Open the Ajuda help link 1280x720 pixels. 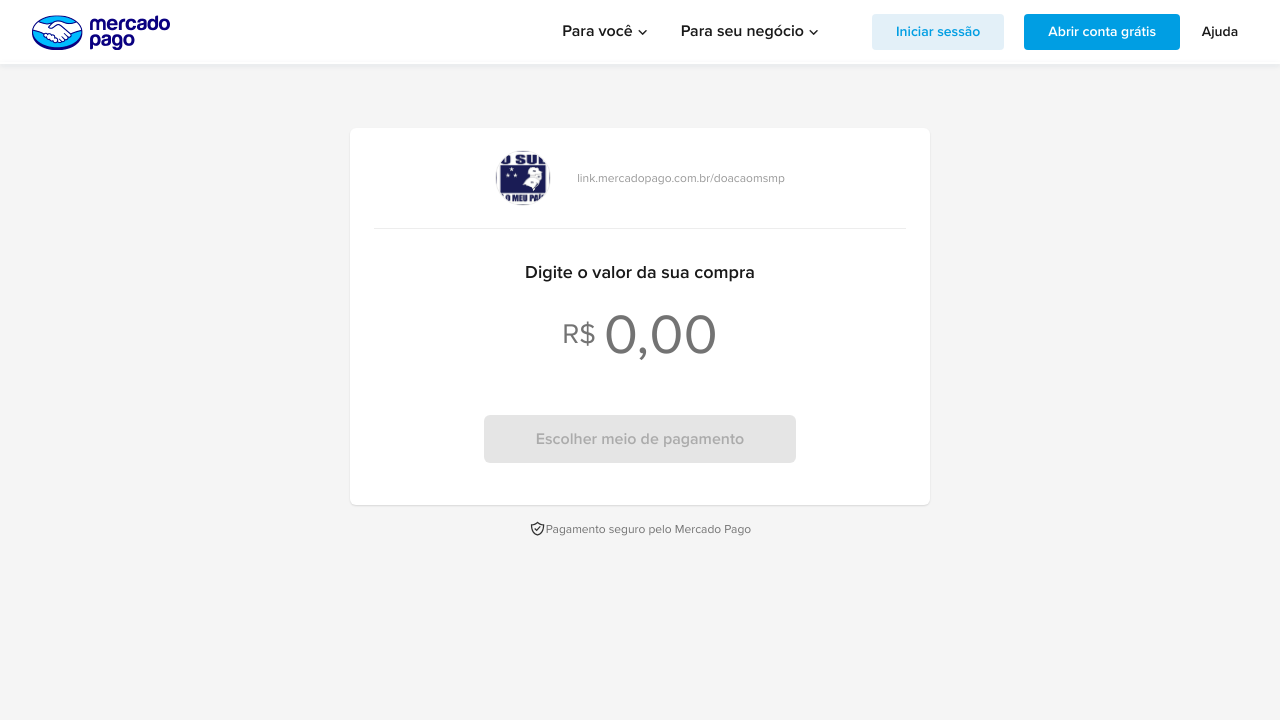1219,32
